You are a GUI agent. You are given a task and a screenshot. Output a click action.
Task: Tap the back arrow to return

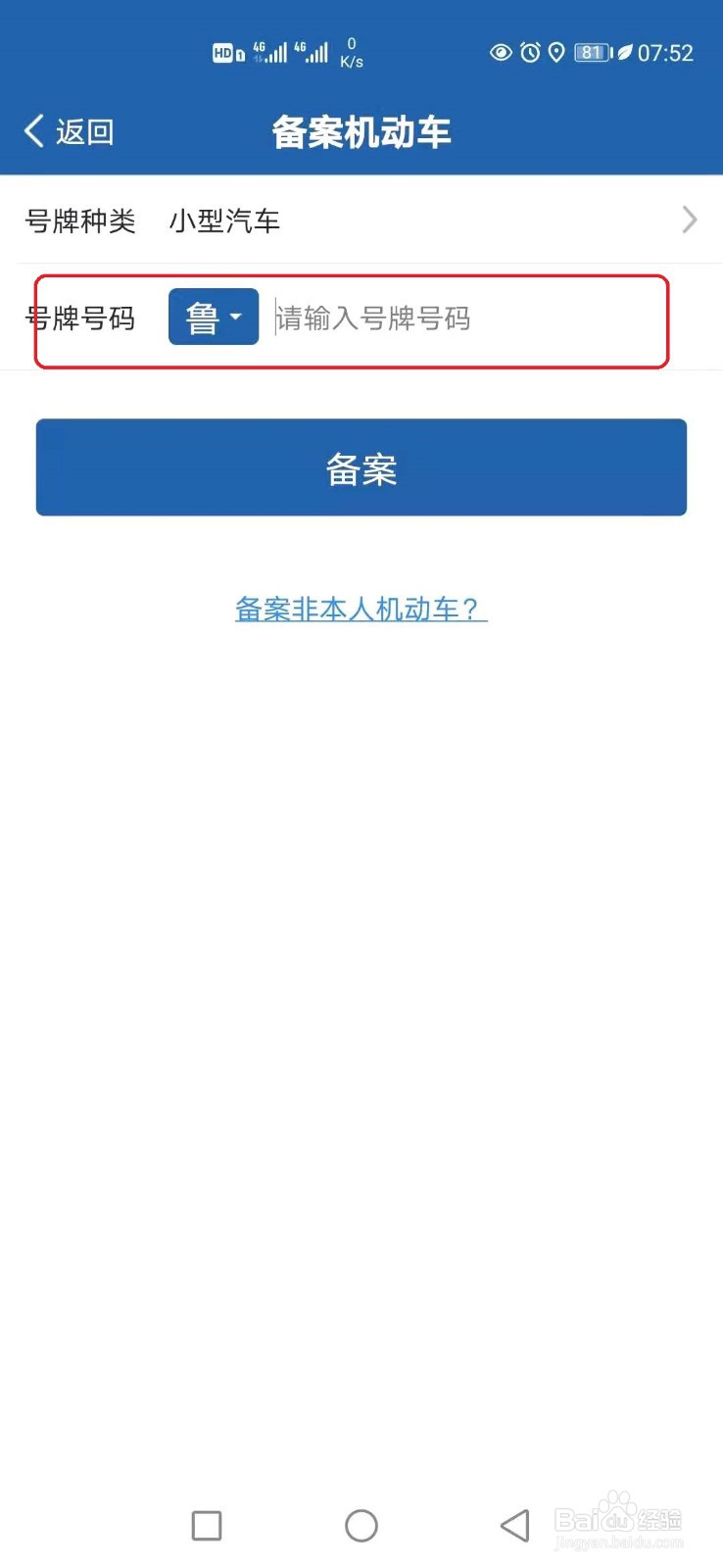click(32, 128)
